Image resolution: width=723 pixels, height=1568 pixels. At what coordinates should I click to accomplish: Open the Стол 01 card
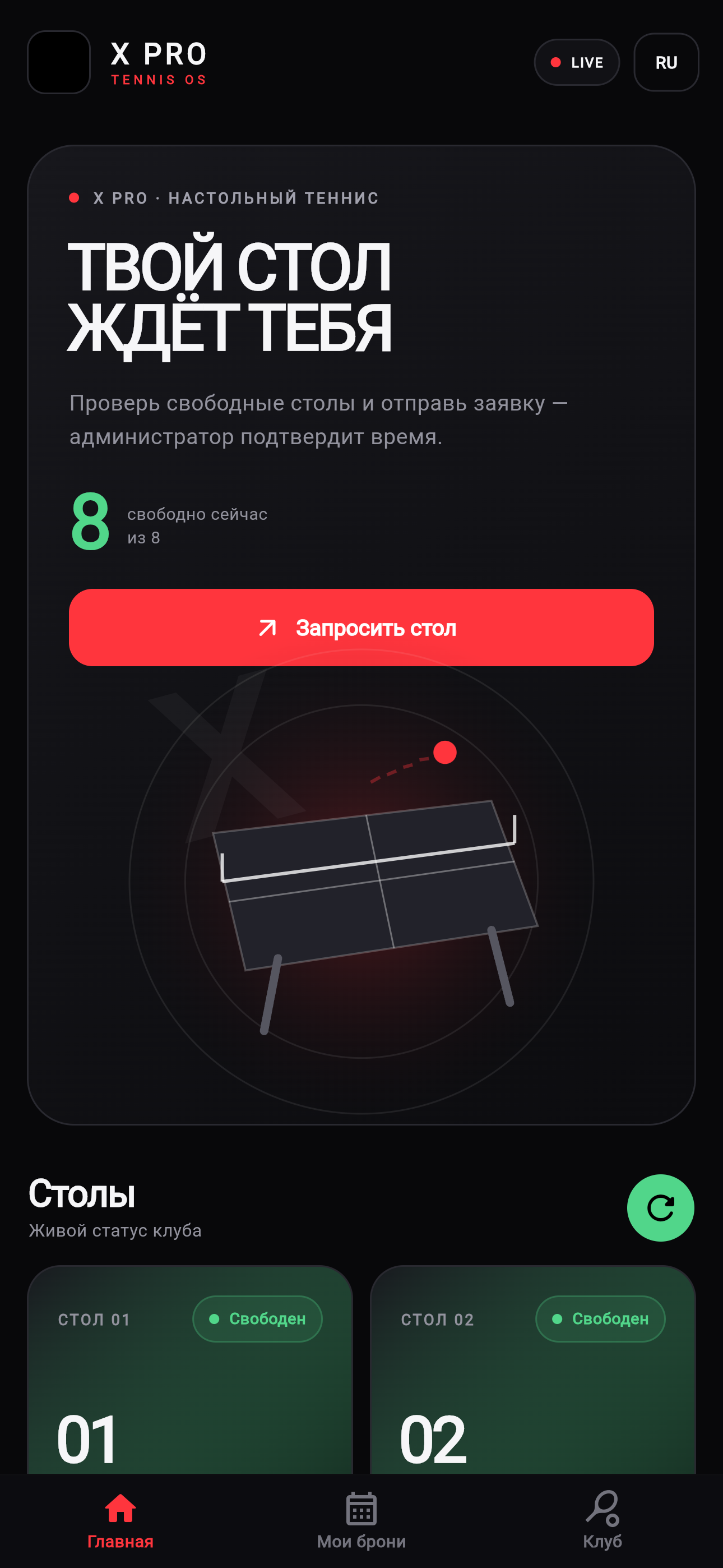[x=190, y=1369]
